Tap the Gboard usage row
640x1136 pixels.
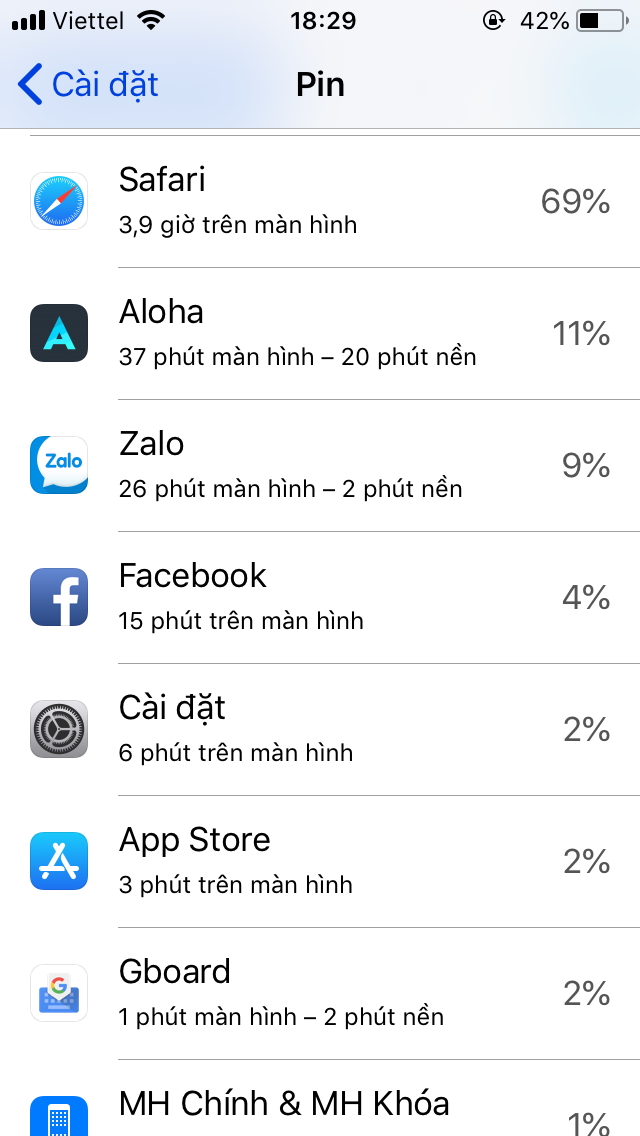coord(320,993)
